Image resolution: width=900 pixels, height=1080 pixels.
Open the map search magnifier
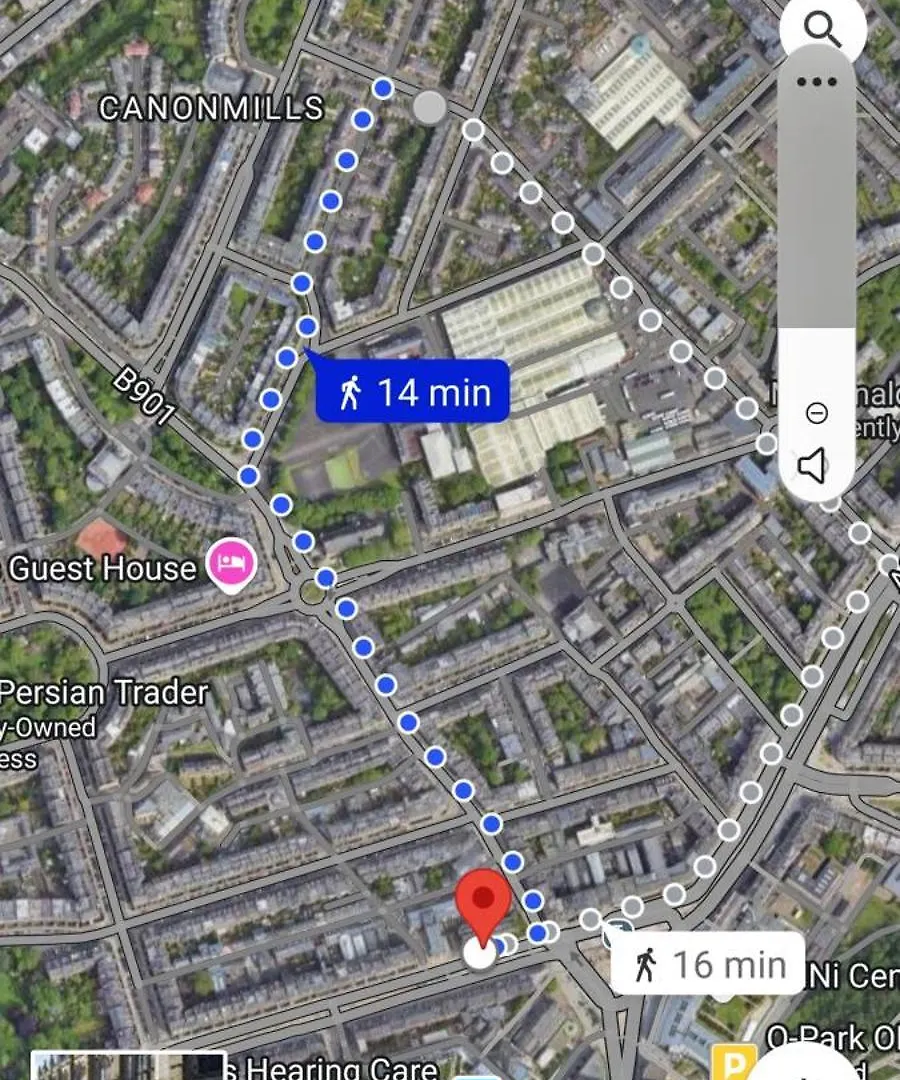tap(822, 30)
